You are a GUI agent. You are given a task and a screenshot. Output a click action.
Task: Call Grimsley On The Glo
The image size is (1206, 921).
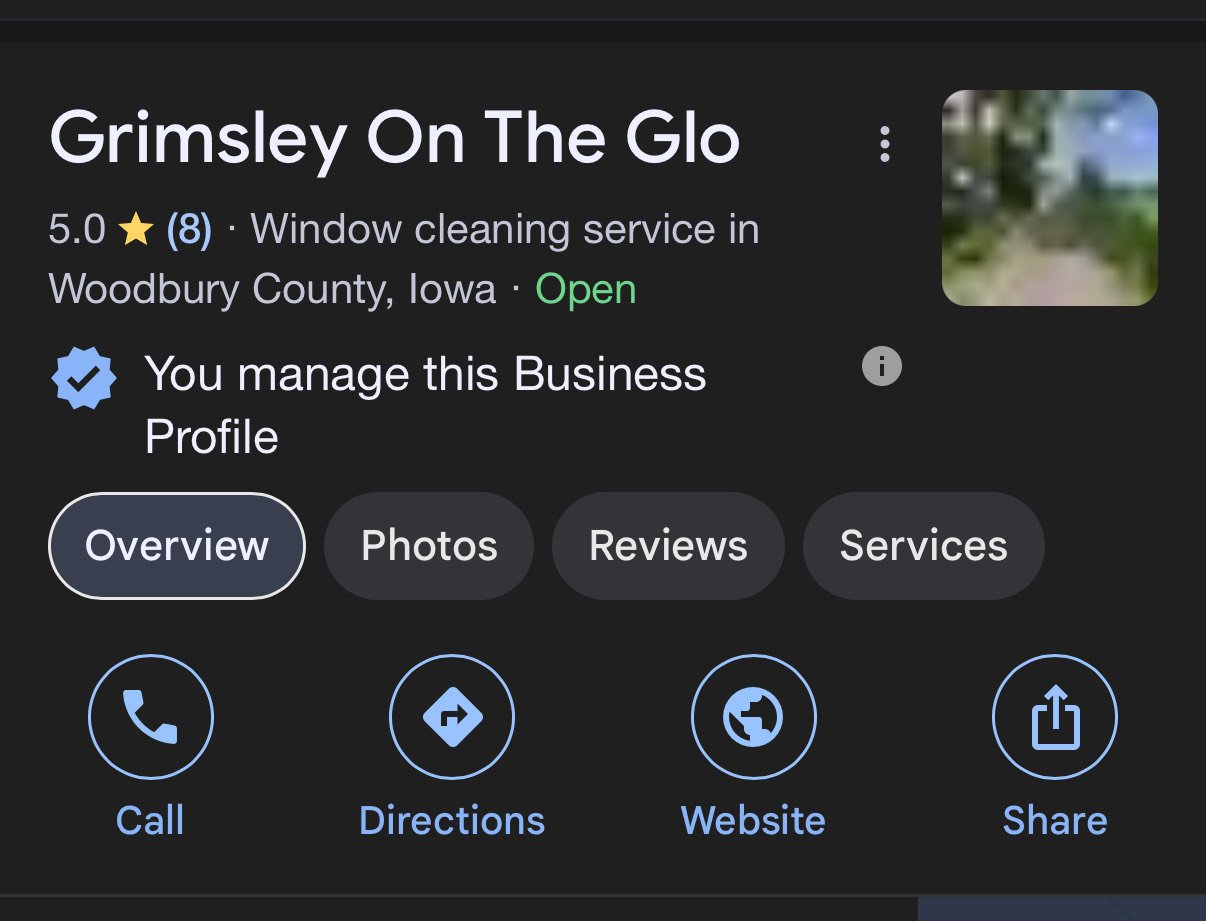tap(151, 717)
